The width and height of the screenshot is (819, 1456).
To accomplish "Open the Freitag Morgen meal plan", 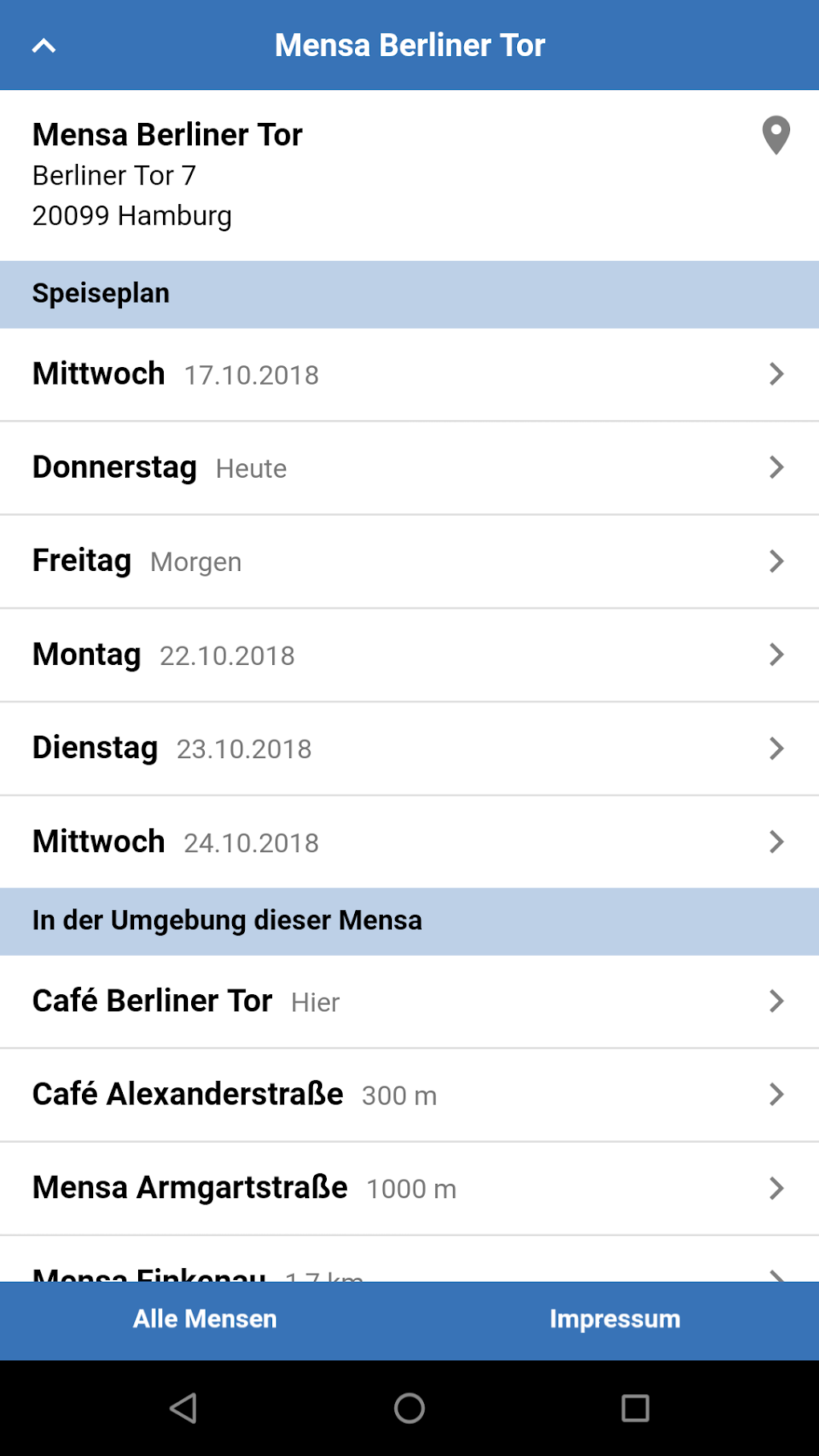I will tap(409, 561).
